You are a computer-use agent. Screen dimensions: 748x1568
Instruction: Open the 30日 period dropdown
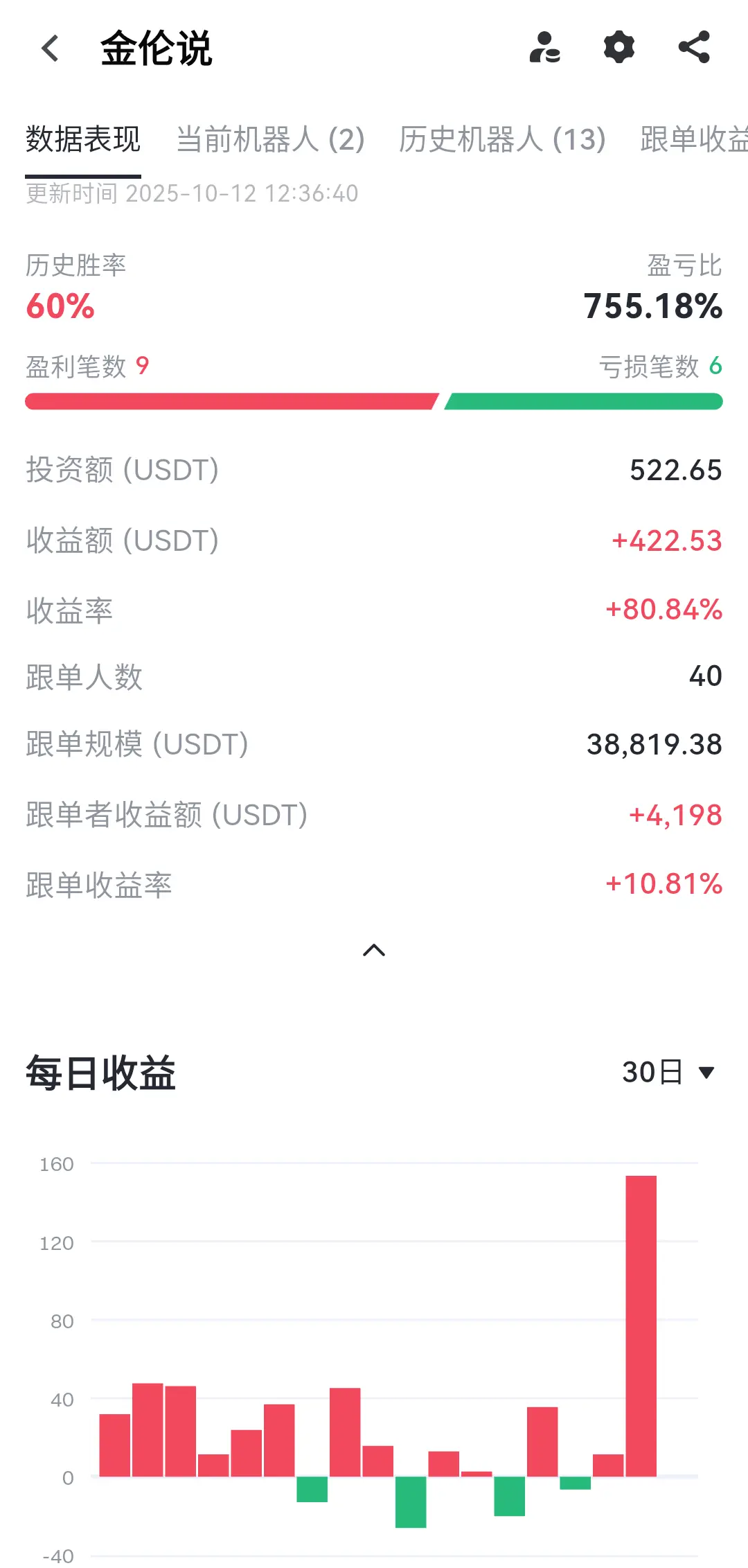[668, 1073]
